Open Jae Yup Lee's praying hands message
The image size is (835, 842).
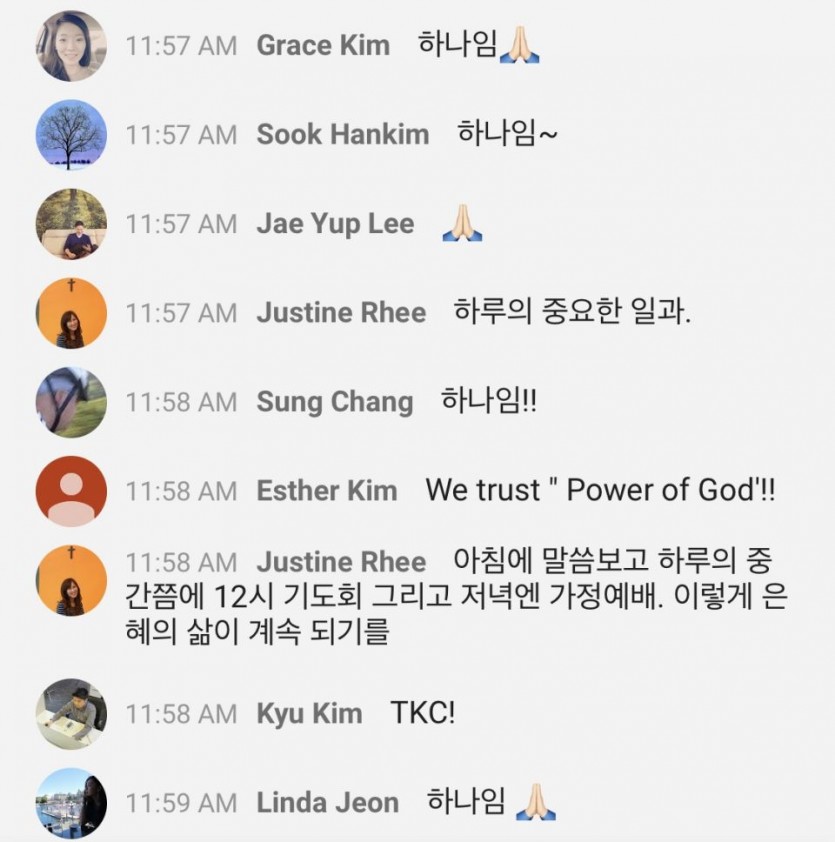point(462,223)
